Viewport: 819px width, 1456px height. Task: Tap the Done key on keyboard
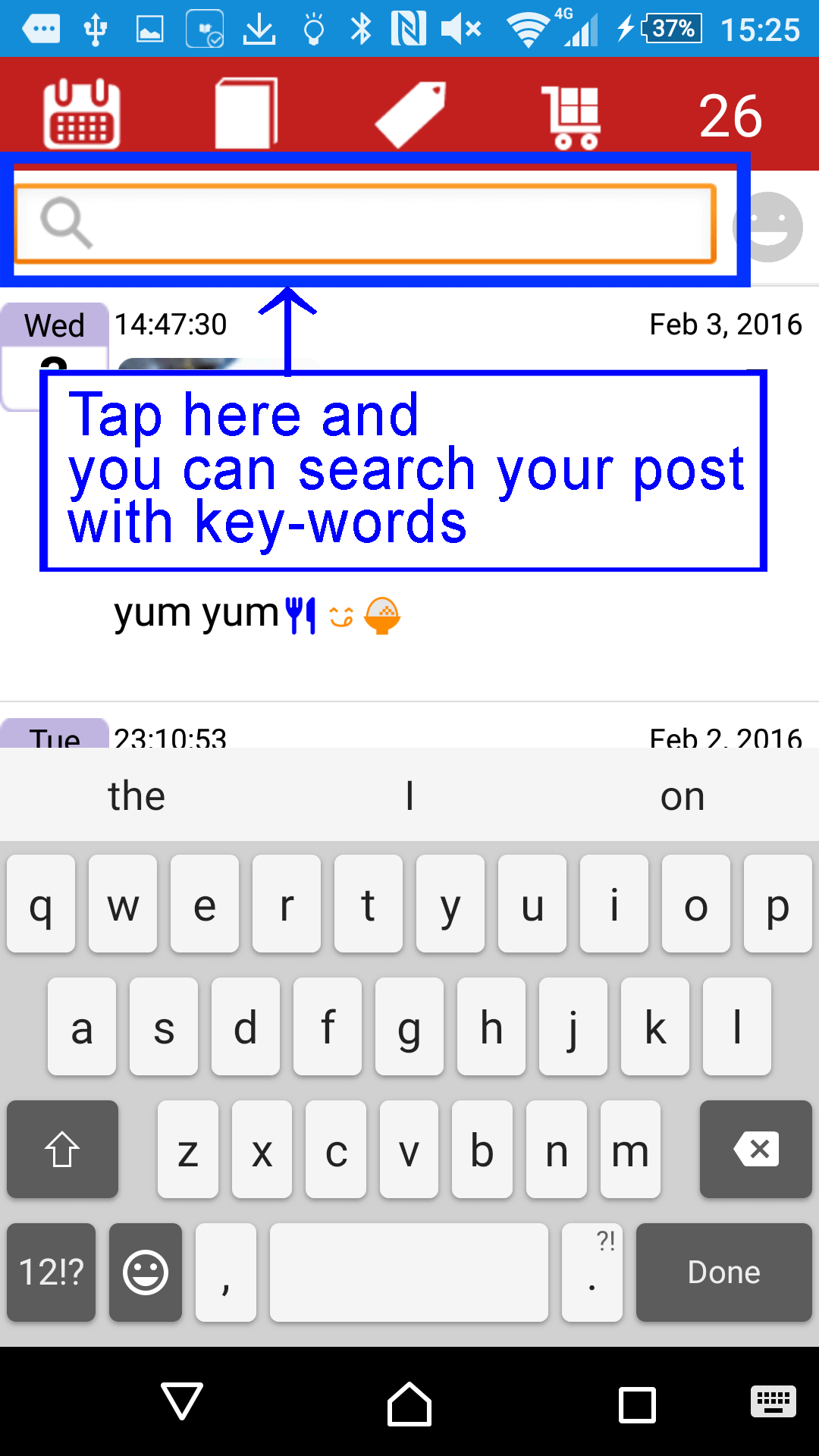[x=723, y=1272]
